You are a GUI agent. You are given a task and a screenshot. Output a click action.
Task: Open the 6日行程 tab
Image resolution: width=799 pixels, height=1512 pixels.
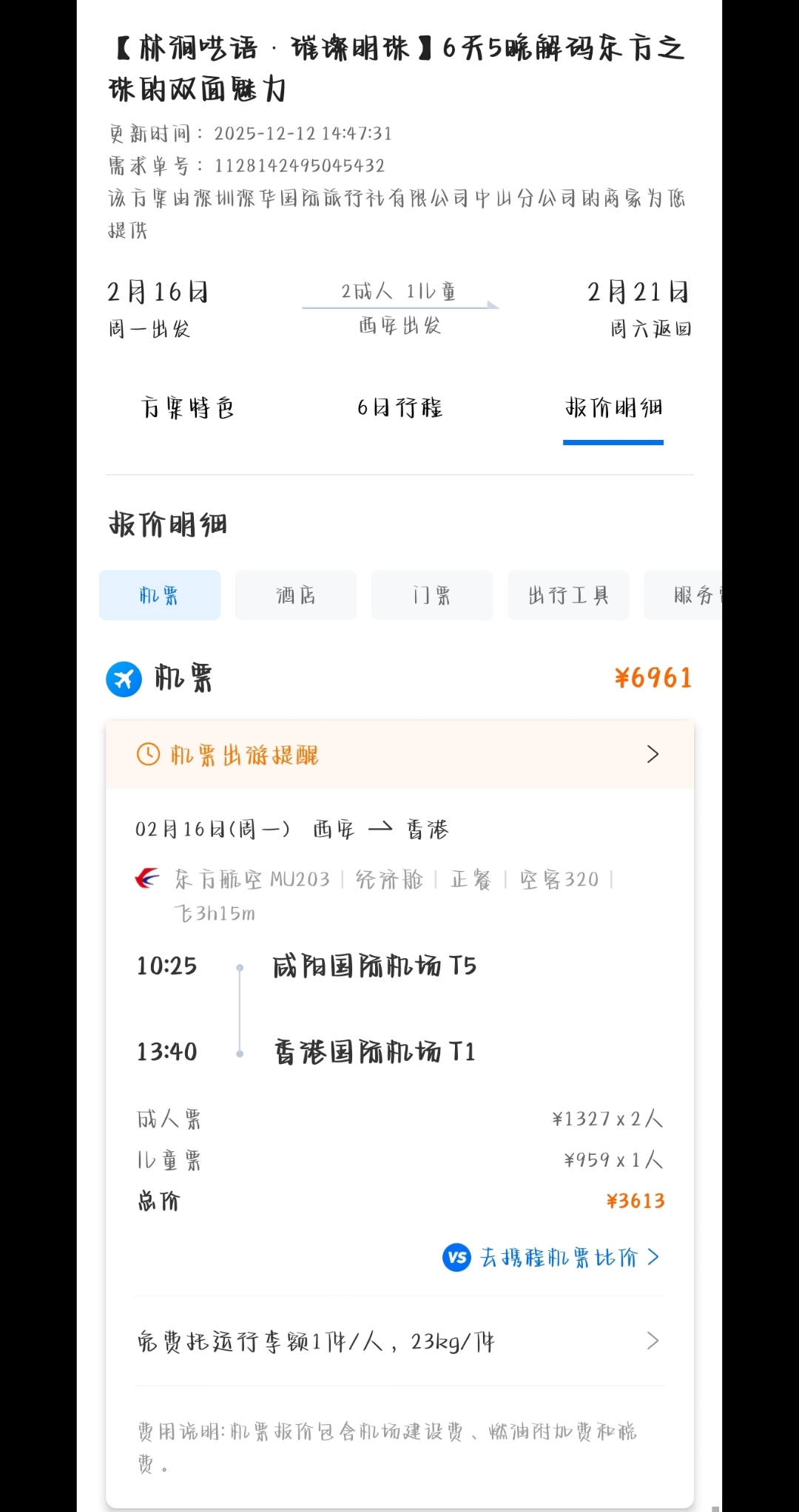coord(399,408)
